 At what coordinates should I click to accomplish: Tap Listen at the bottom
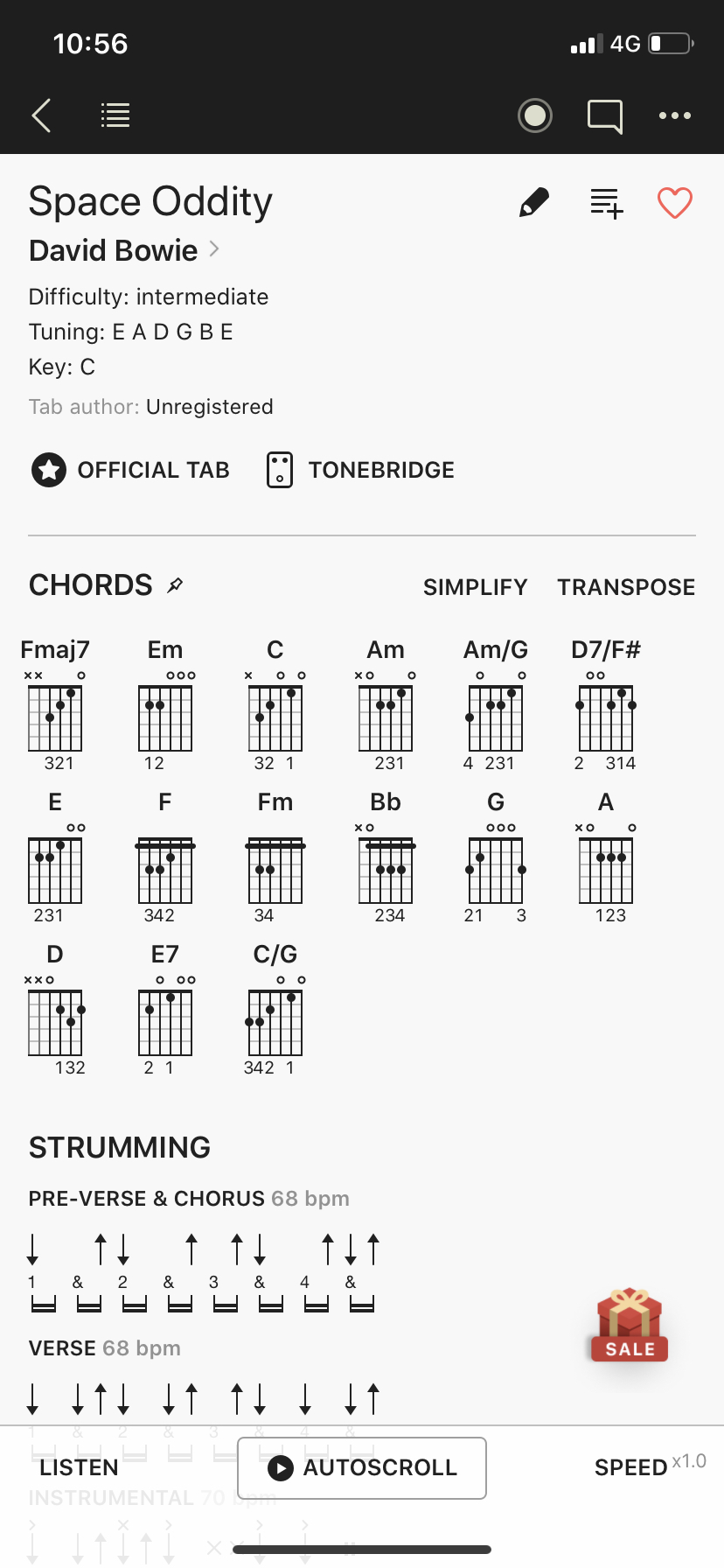click(x=79, y=1467)
